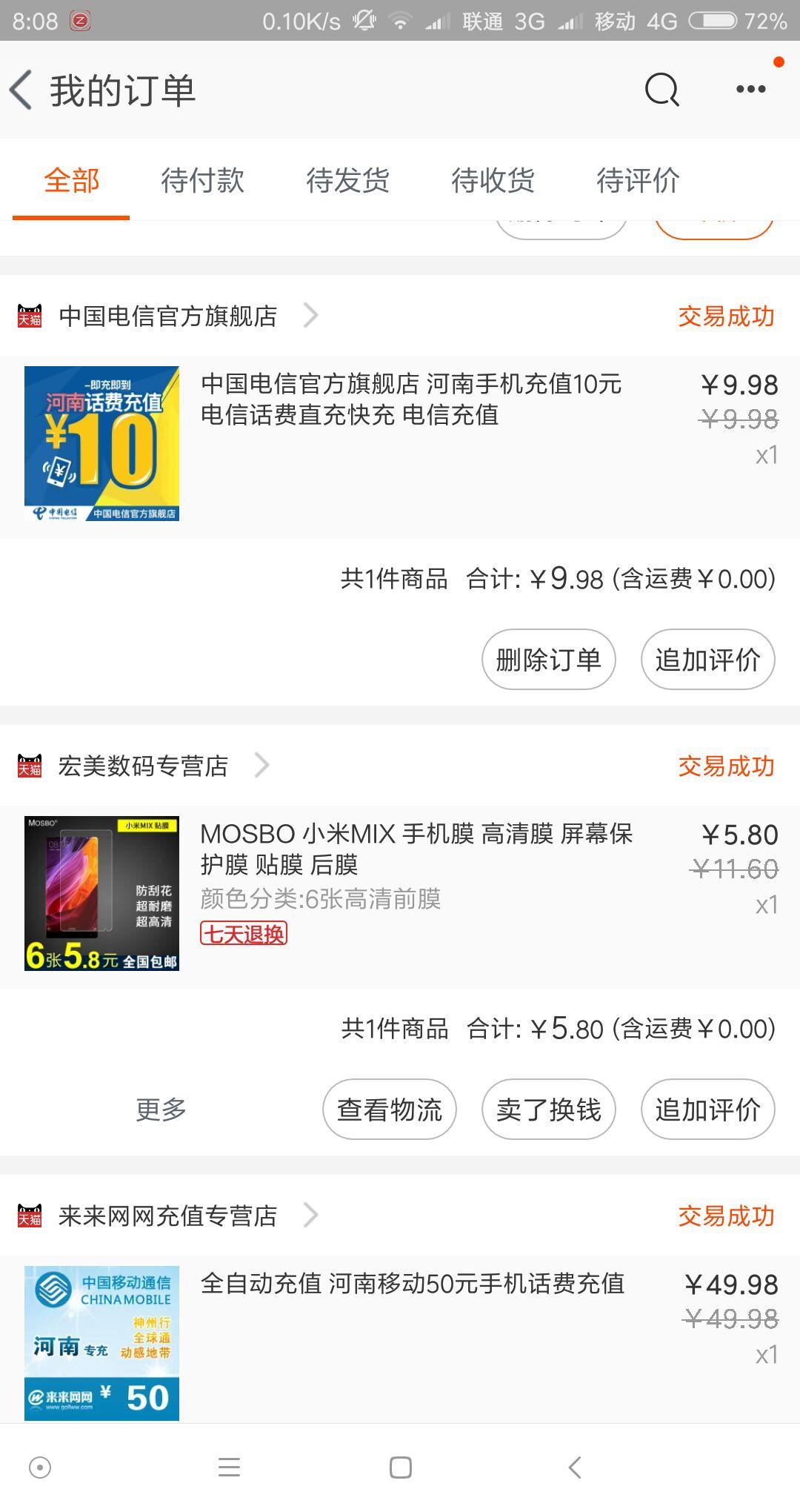Switch to the 待评价 tab
This screenshot has height=1512, width=800.
pos(639,180)
